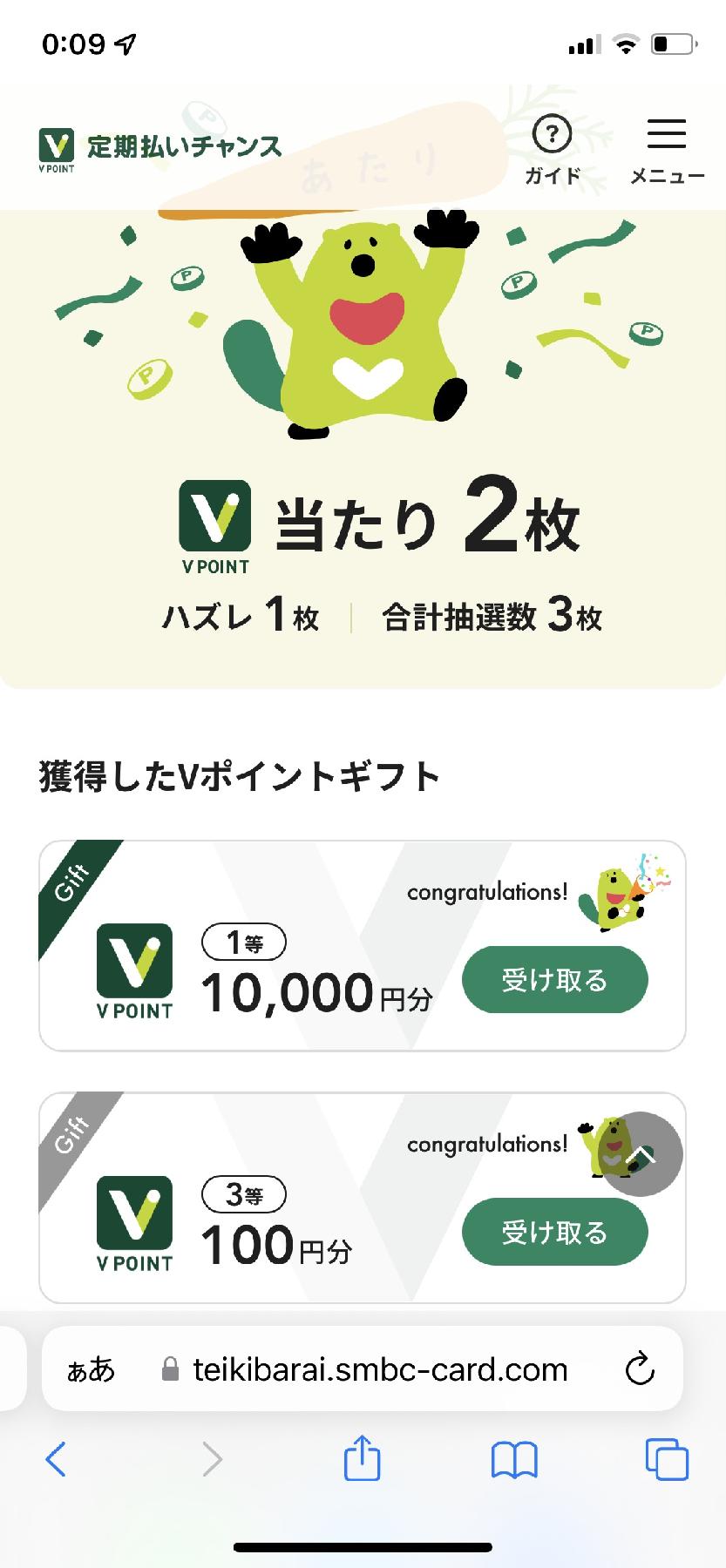Tap the 定期払いチャンス header logo
726x1568 pixels.
click(160, 146)
